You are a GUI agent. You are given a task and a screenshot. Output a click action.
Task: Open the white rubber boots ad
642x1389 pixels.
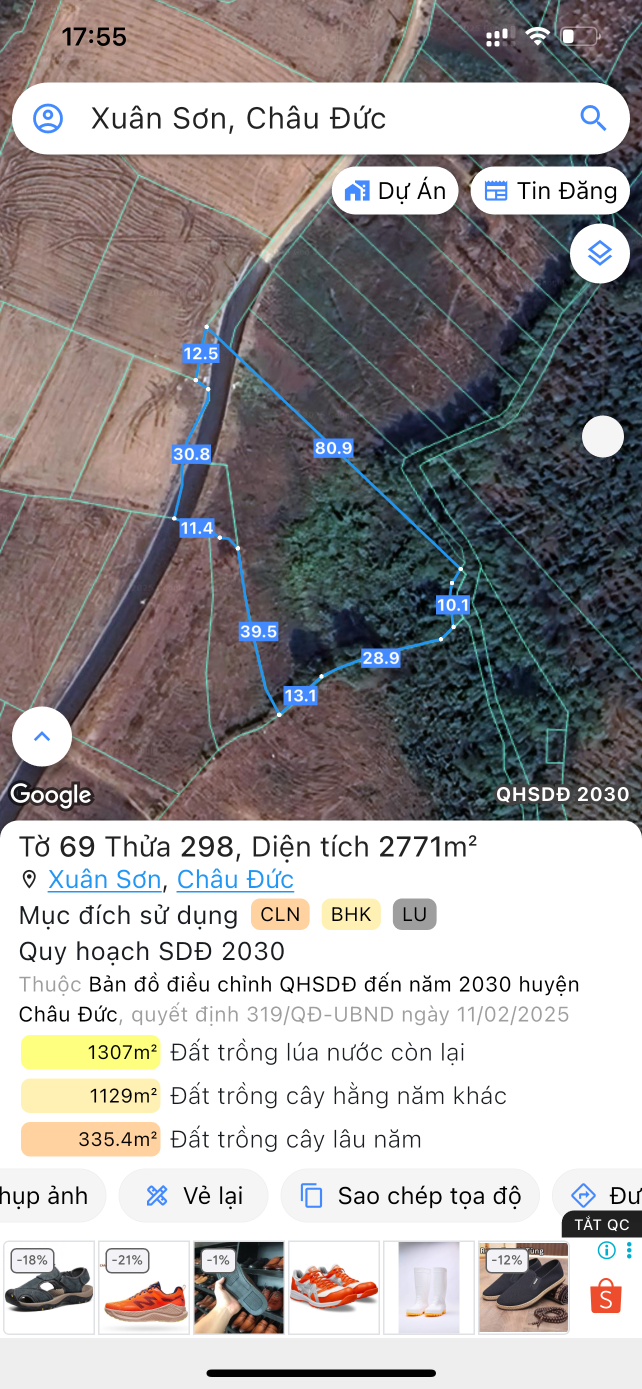pos(429,1287)
